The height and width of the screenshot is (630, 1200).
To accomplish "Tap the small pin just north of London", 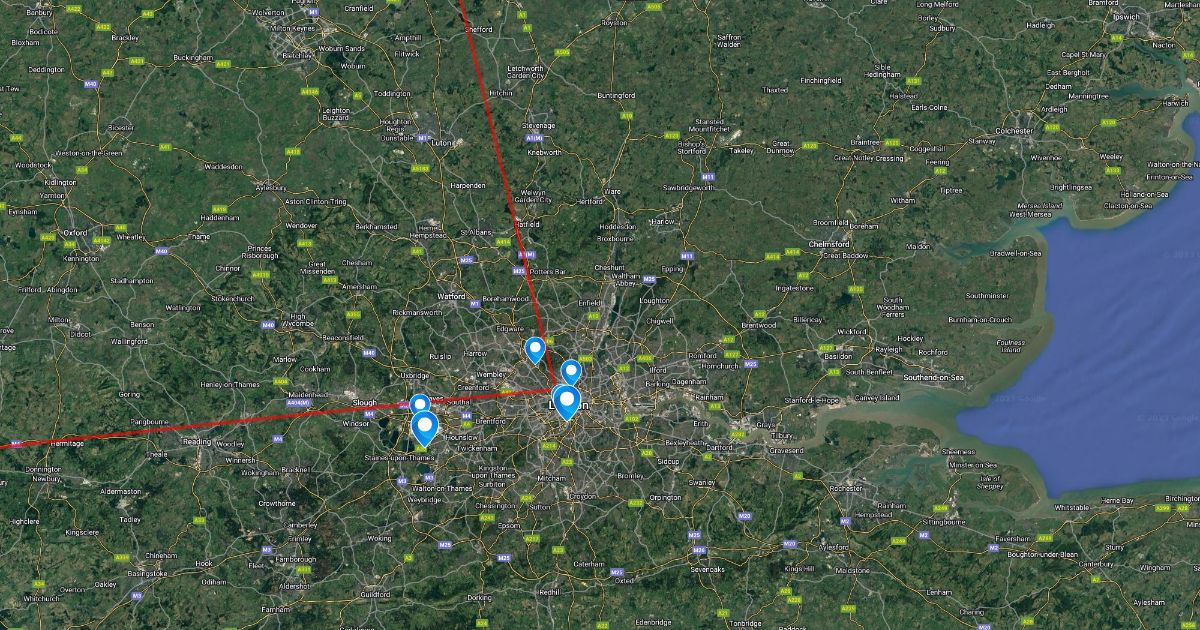I will [x=571, y=372].
